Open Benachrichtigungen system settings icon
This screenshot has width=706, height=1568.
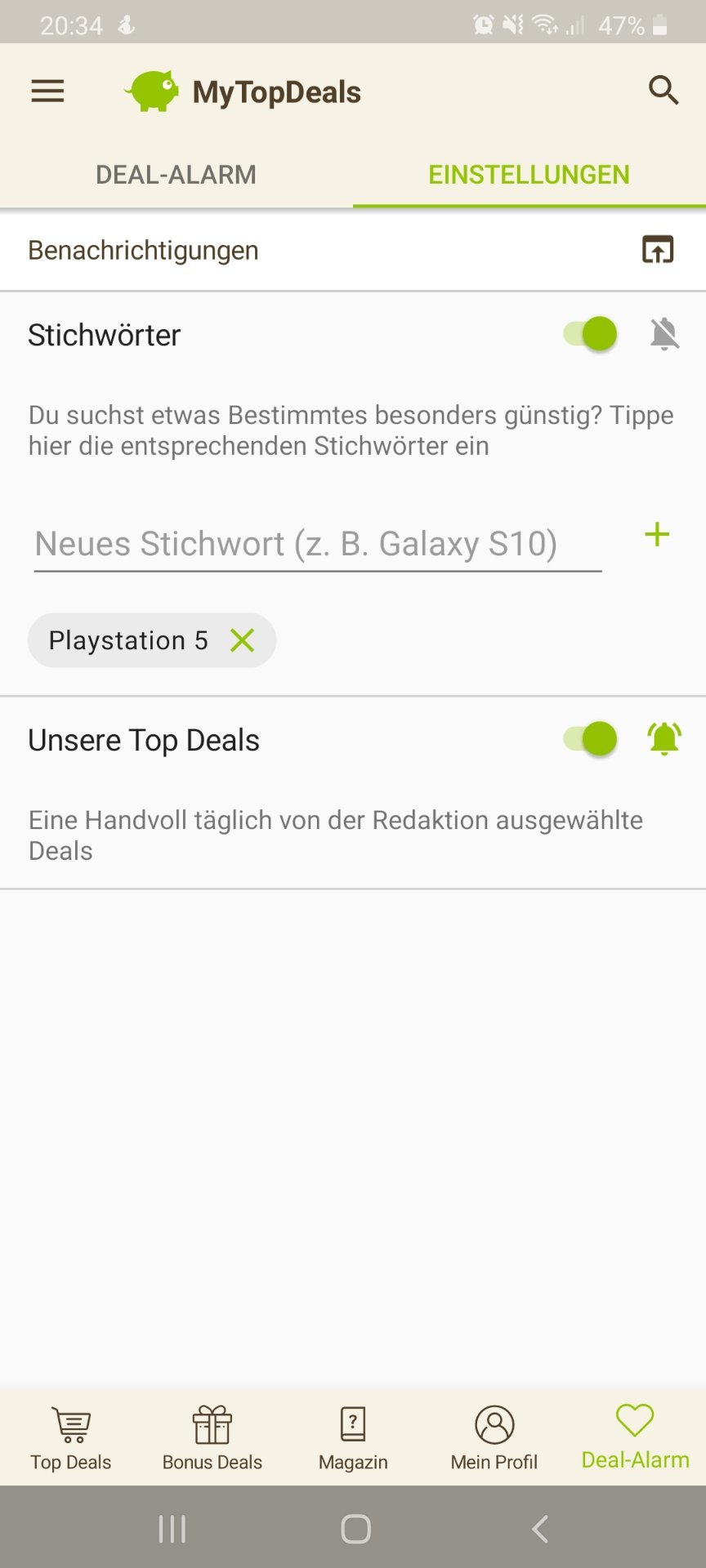pyautogui.click(x=658, y=250)
